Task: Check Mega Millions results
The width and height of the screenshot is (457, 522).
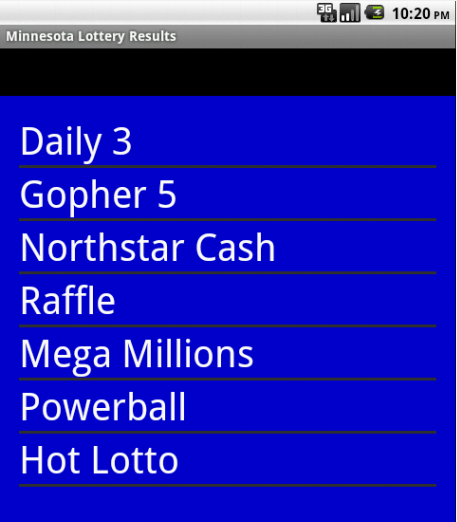Action: [228, 353]
